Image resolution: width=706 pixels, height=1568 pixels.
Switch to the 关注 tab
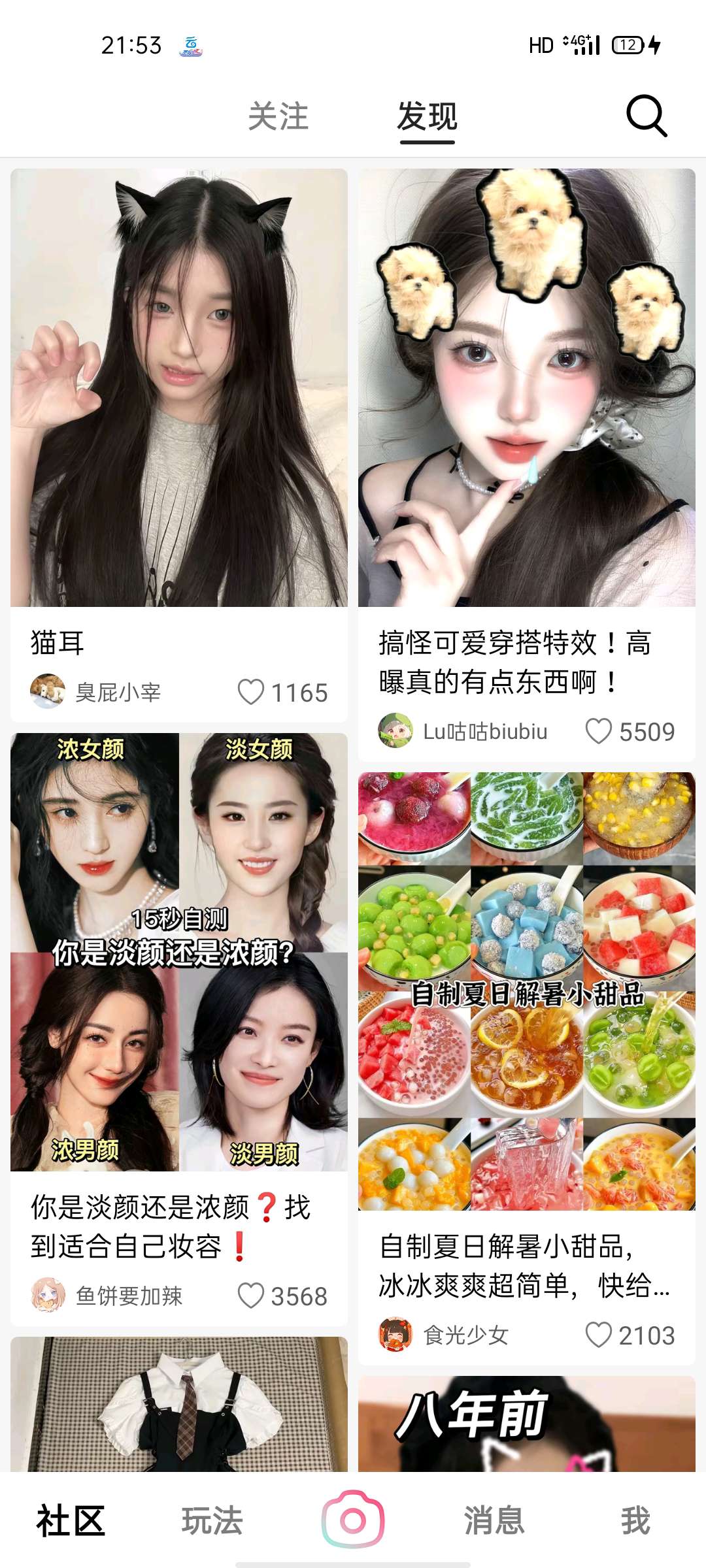[278, 117]
